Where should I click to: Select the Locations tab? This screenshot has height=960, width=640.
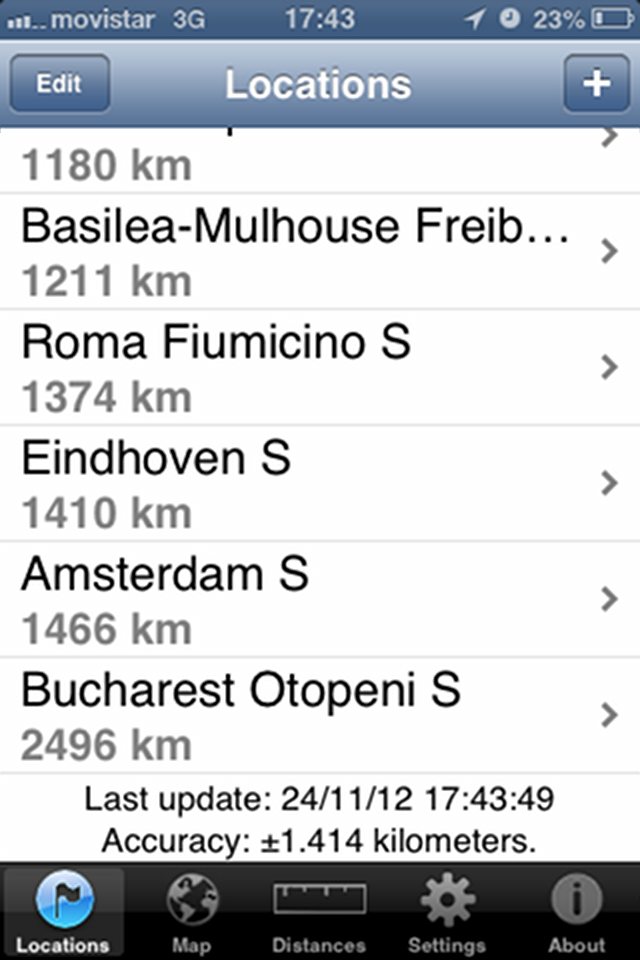64,912
